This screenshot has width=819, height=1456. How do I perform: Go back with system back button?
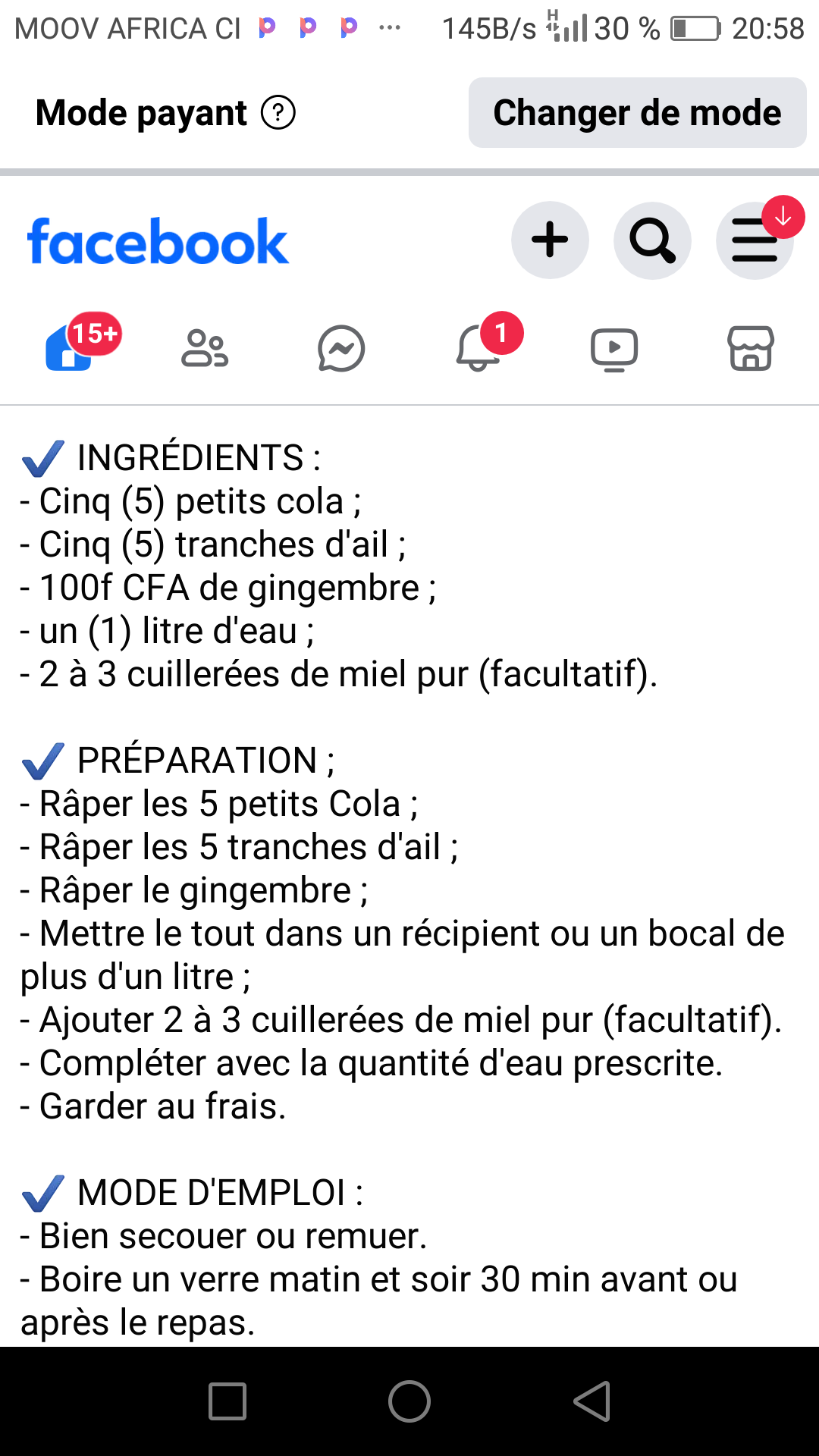[x=592, y=1401]
